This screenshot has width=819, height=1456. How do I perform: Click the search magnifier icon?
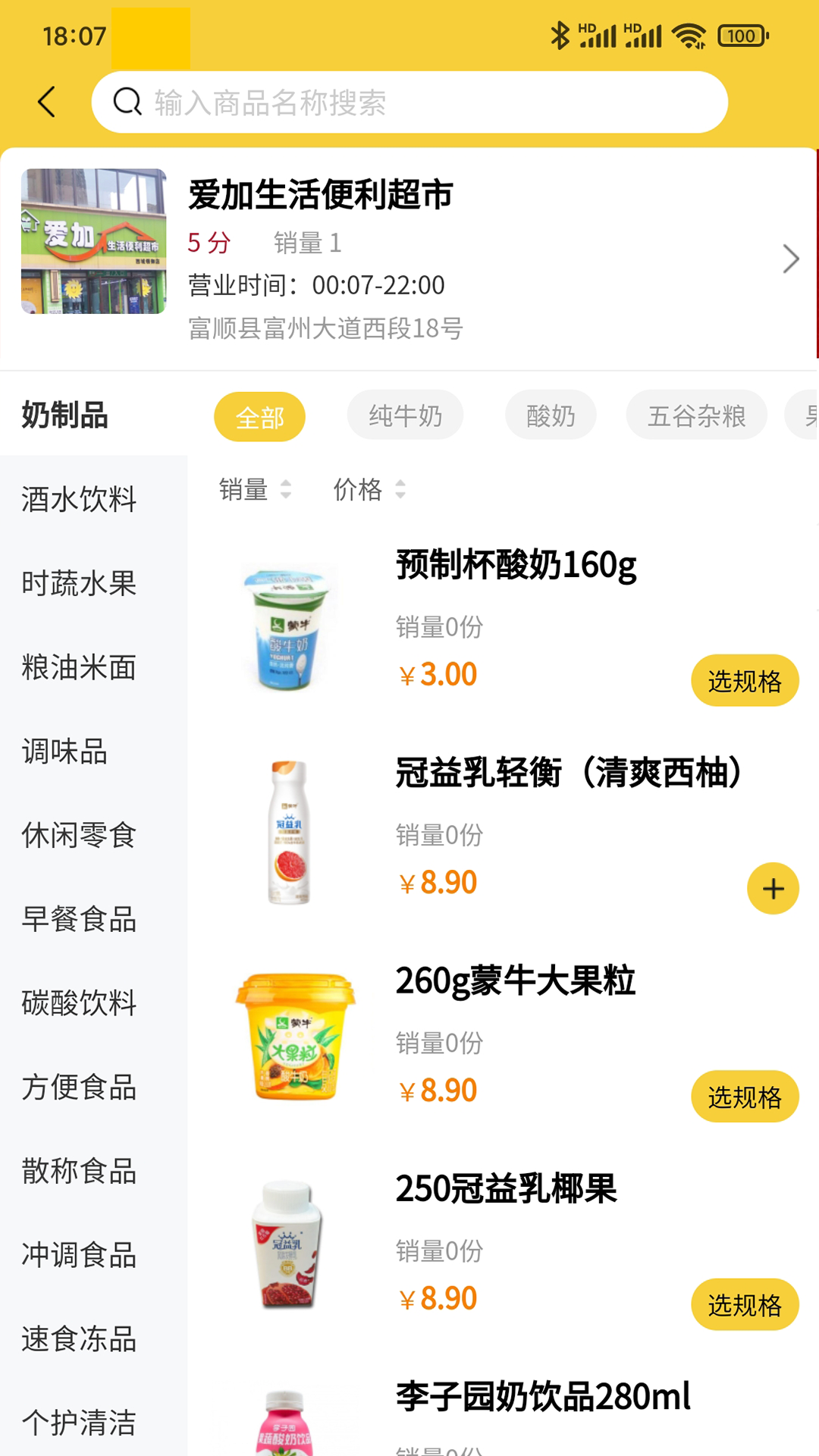[x=127, y=102]
